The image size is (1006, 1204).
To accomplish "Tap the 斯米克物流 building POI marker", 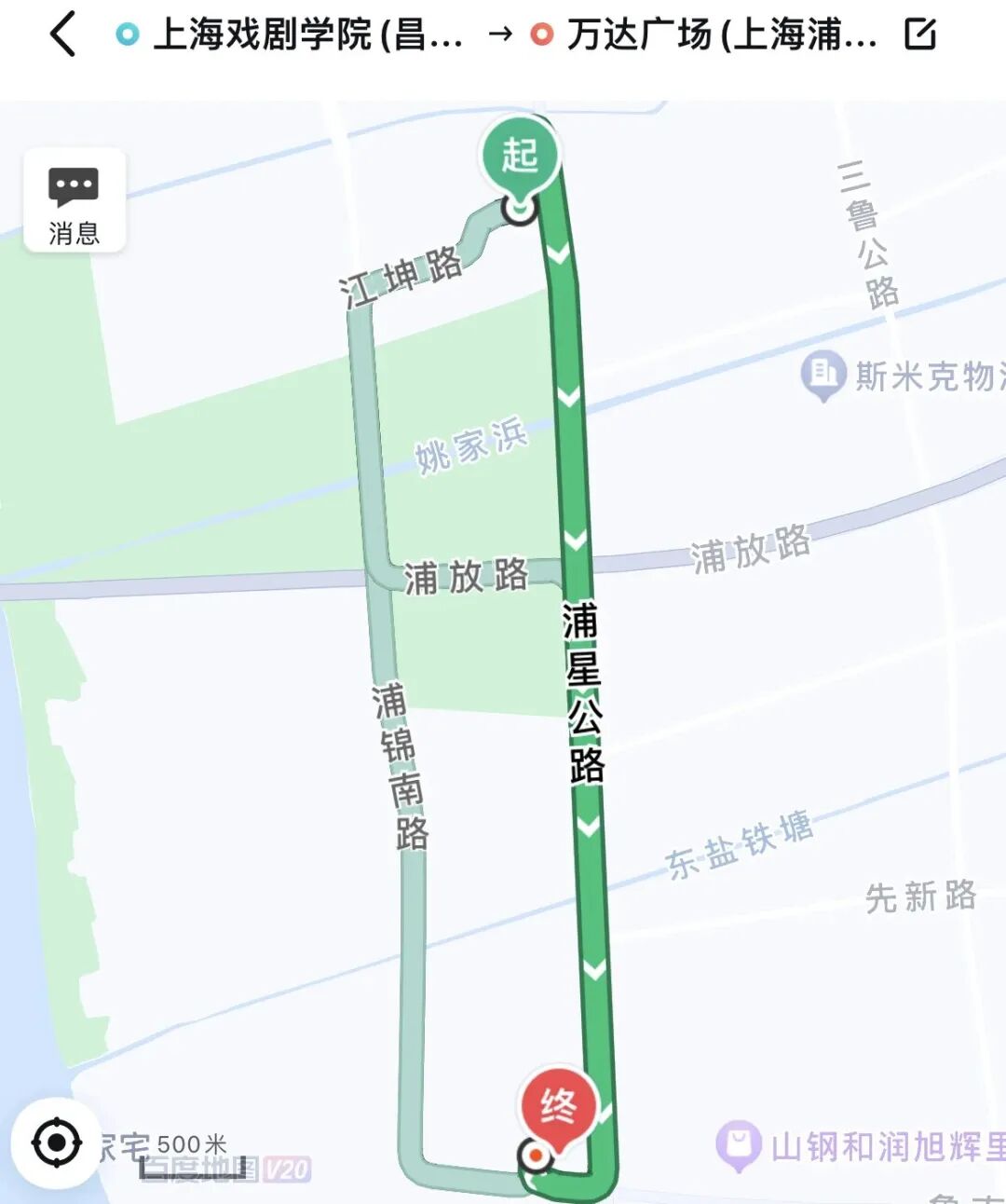I will pyautogui.click(x=823, y=372).
